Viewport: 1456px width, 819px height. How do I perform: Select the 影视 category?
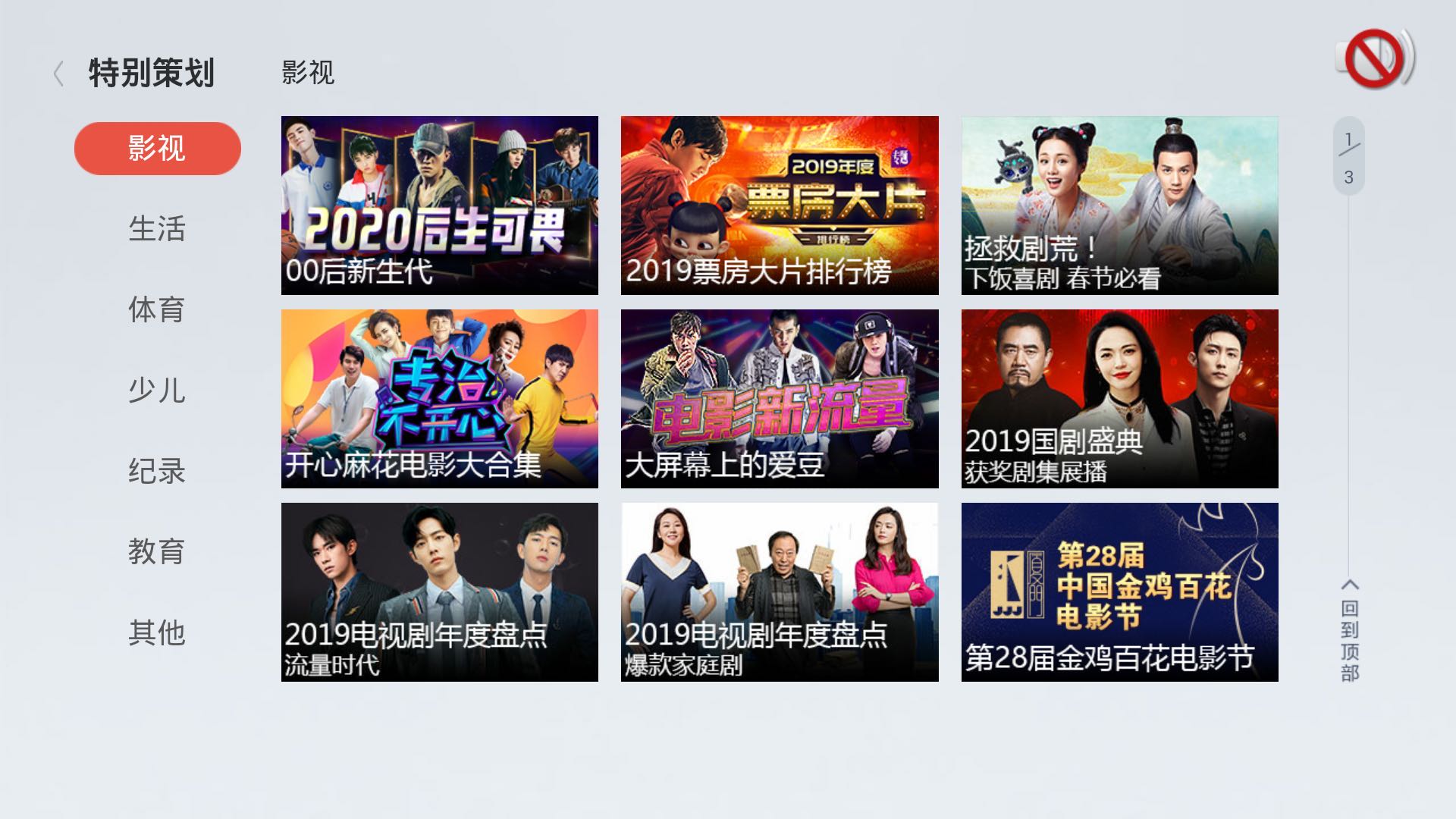[157, 149]
